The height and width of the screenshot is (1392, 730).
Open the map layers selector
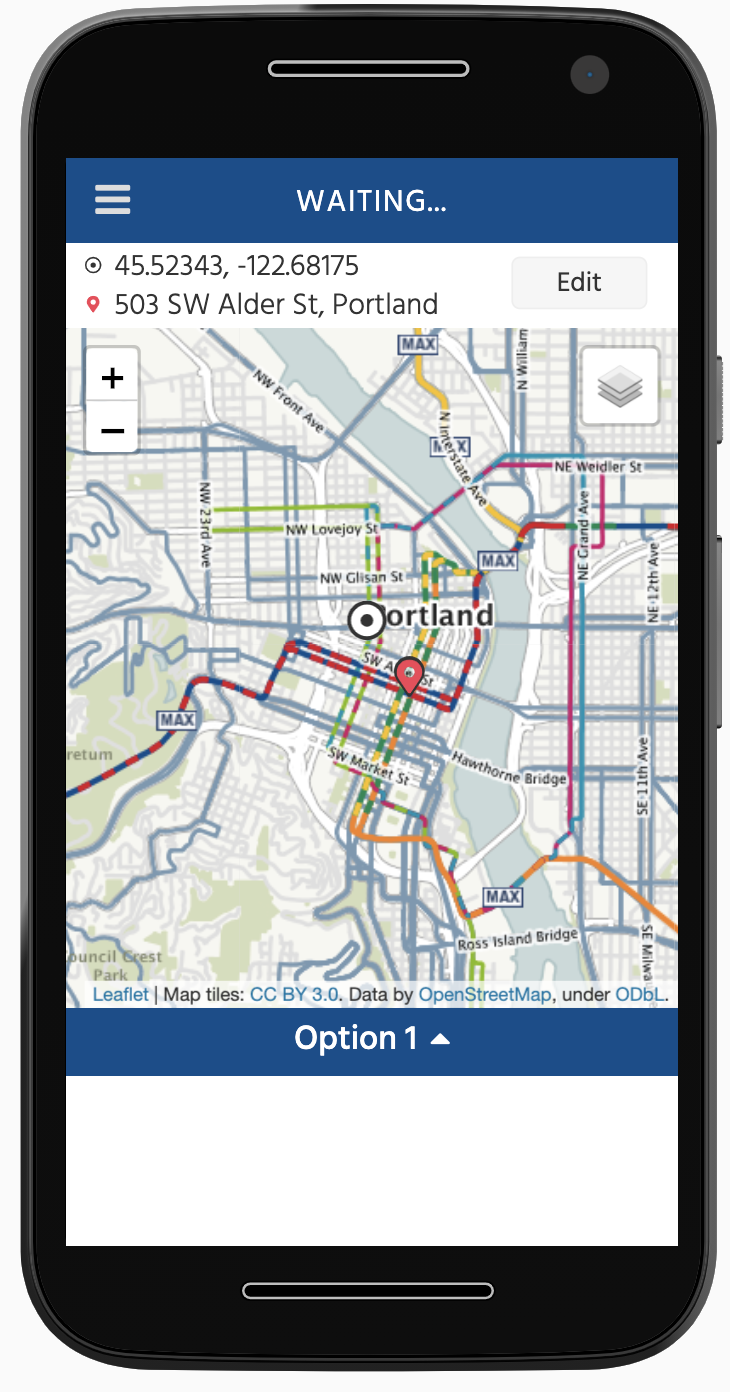tap(620, 386)
